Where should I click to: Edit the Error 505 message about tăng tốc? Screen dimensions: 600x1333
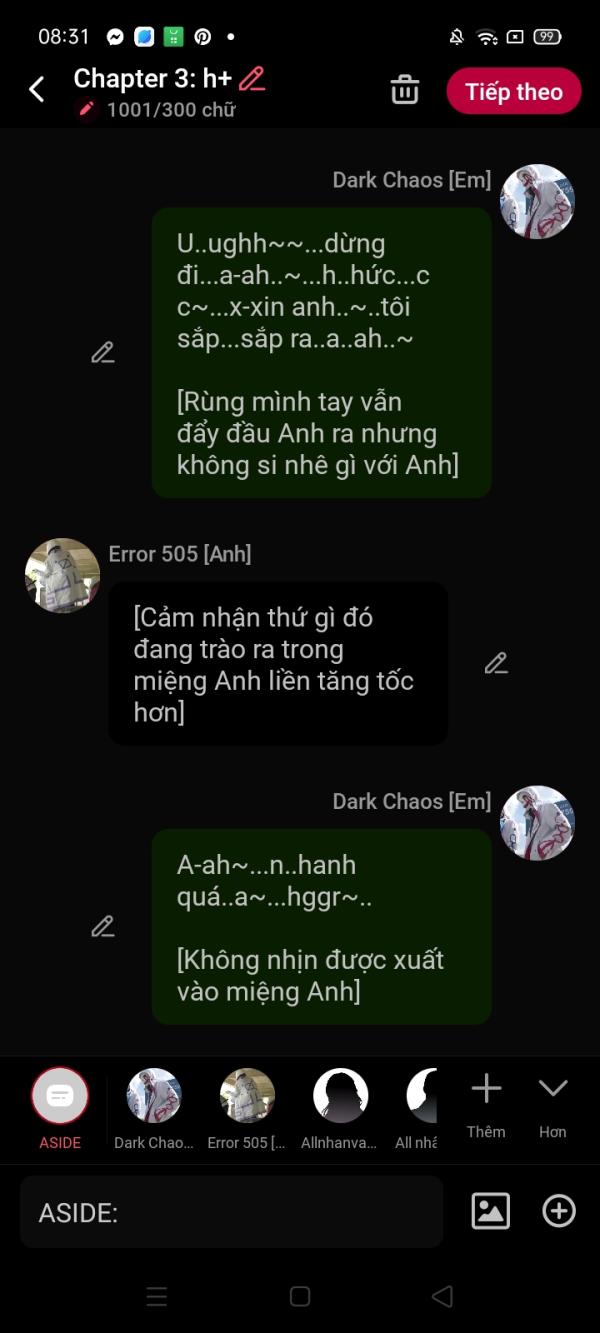click(x=496, y=663)
